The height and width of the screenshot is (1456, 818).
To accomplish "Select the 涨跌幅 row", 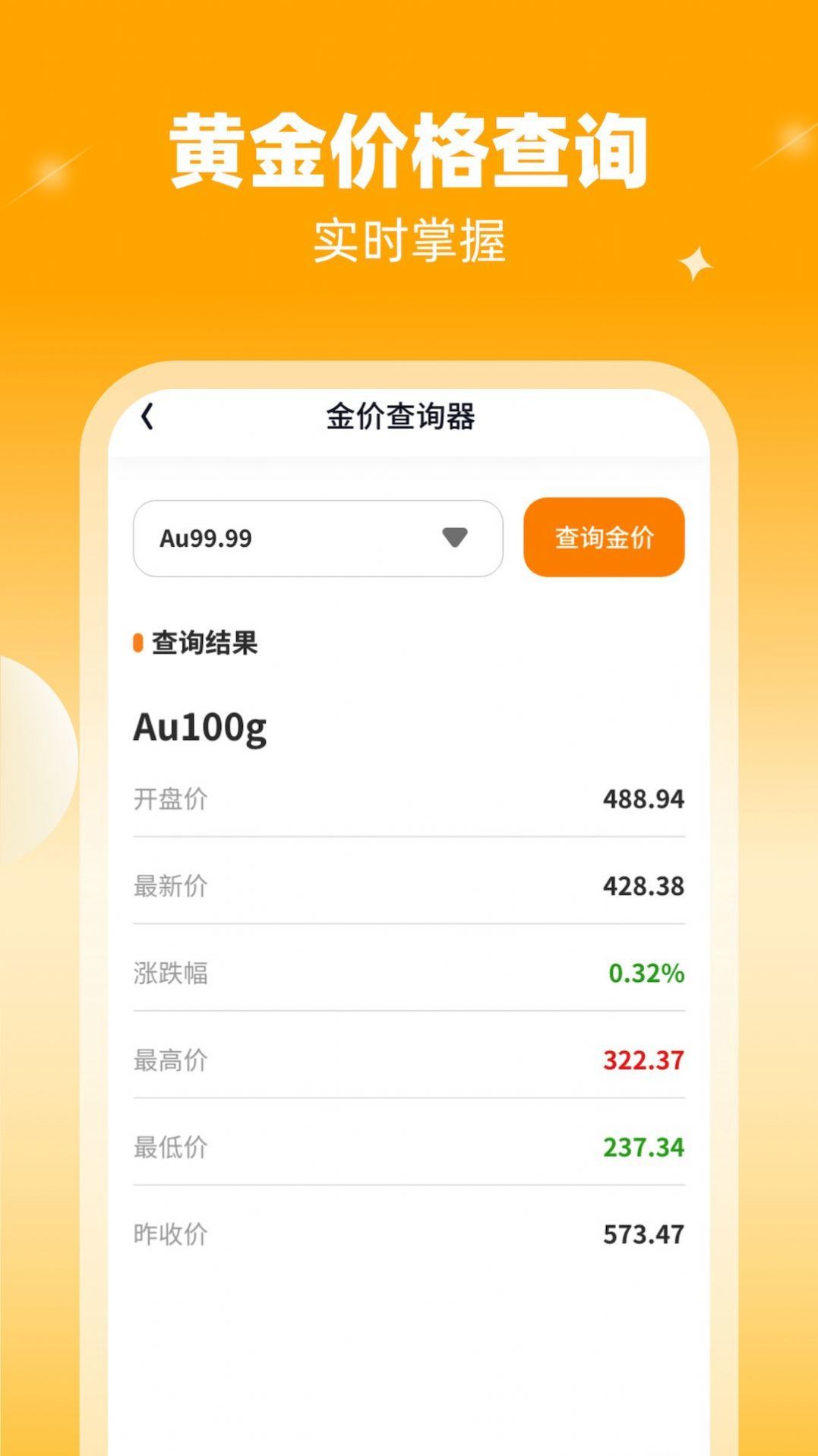I will (x=410, y=972).
